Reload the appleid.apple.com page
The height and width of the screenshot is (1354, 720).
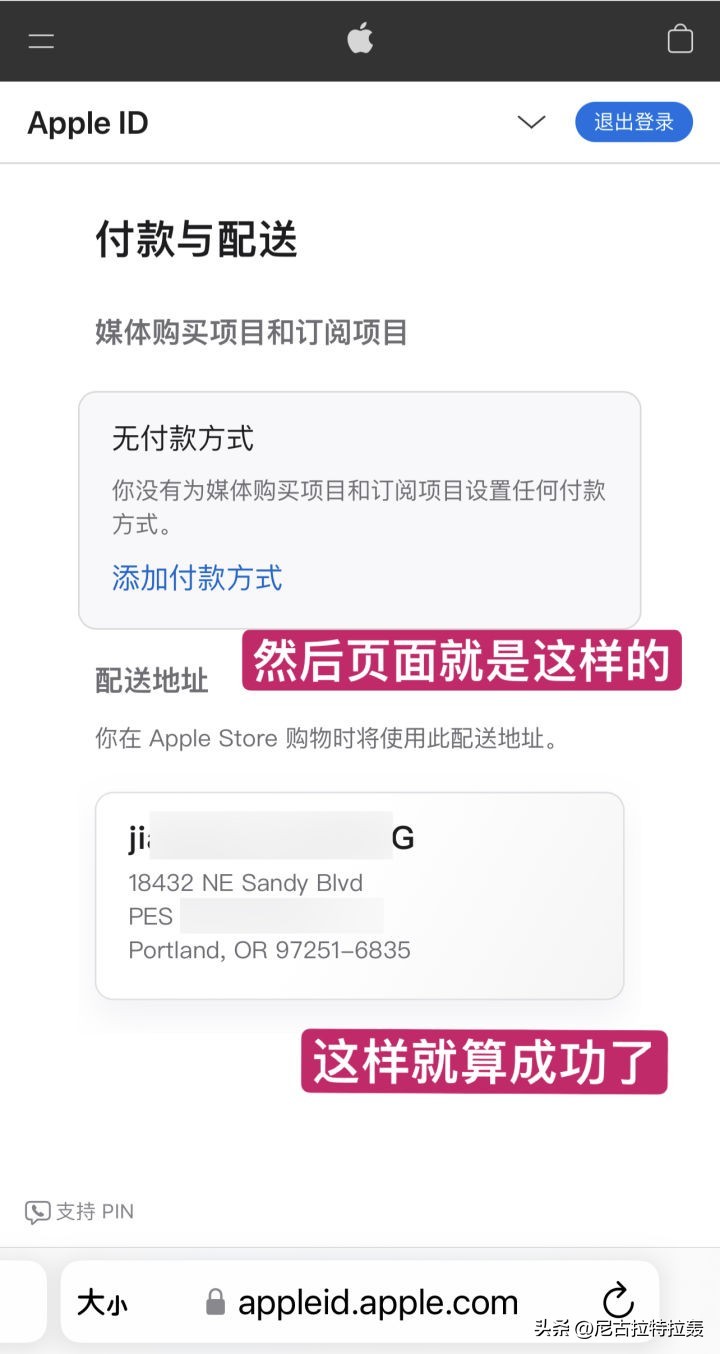point(619,1301)
